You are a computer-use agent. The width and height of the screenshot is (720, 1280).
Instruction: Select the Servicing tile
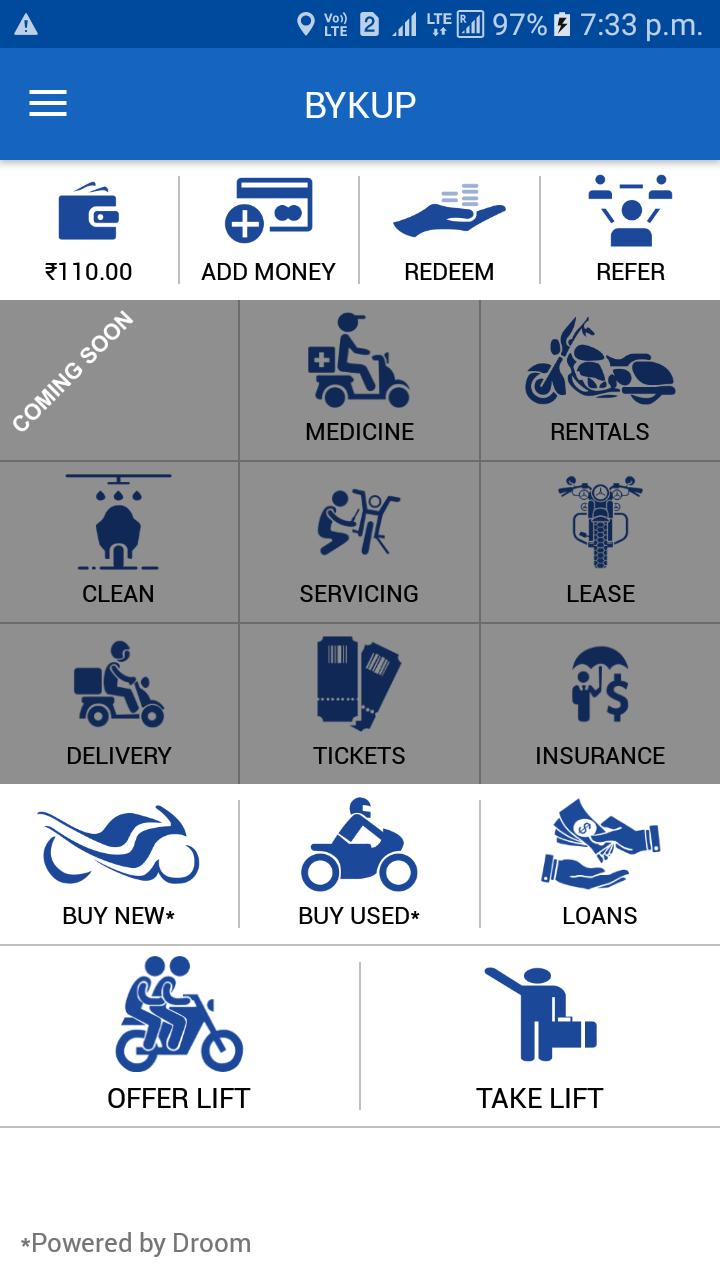tap(359, 542)
